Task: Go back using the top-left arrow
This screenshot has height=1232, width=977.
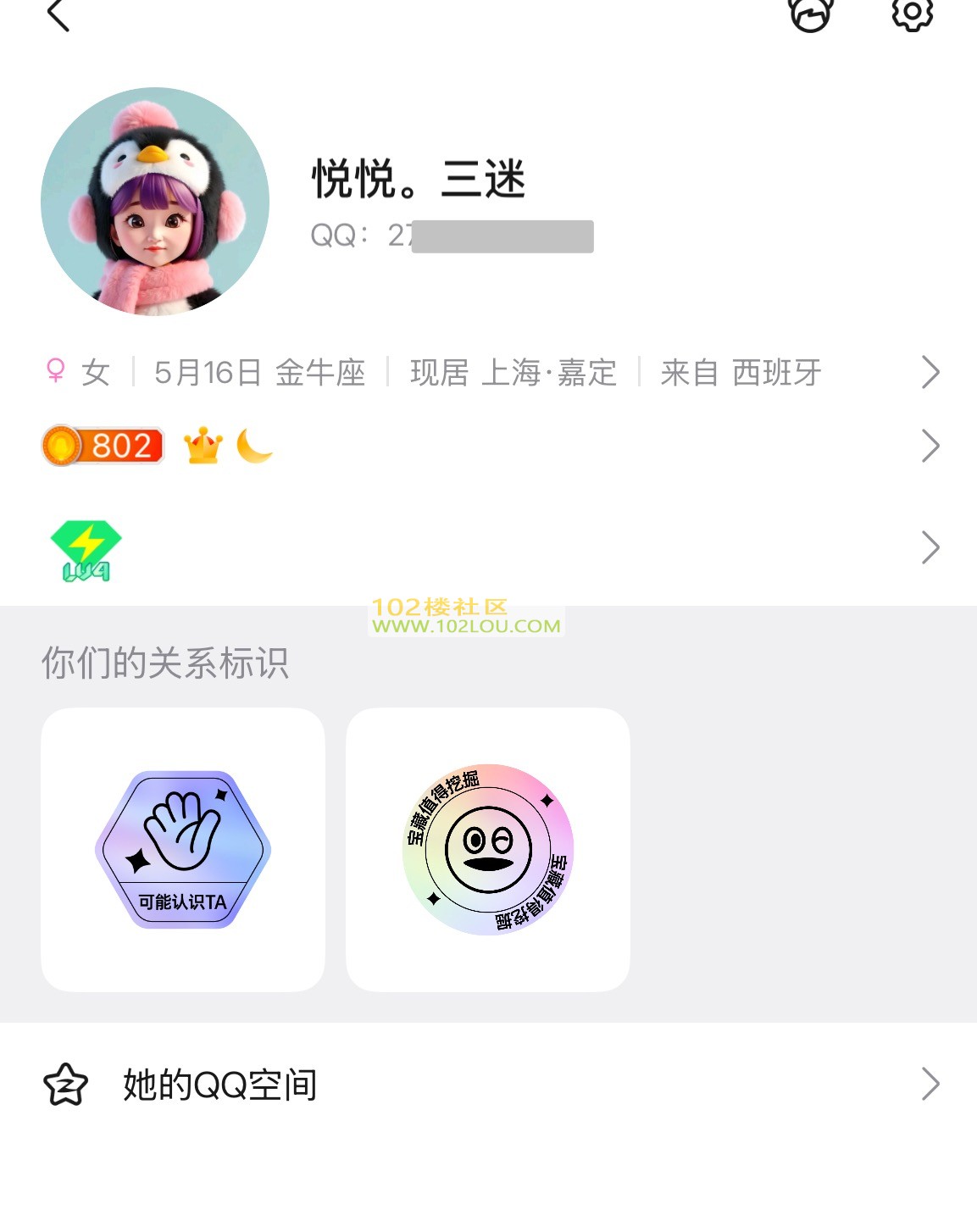Action: click(58, 15)
